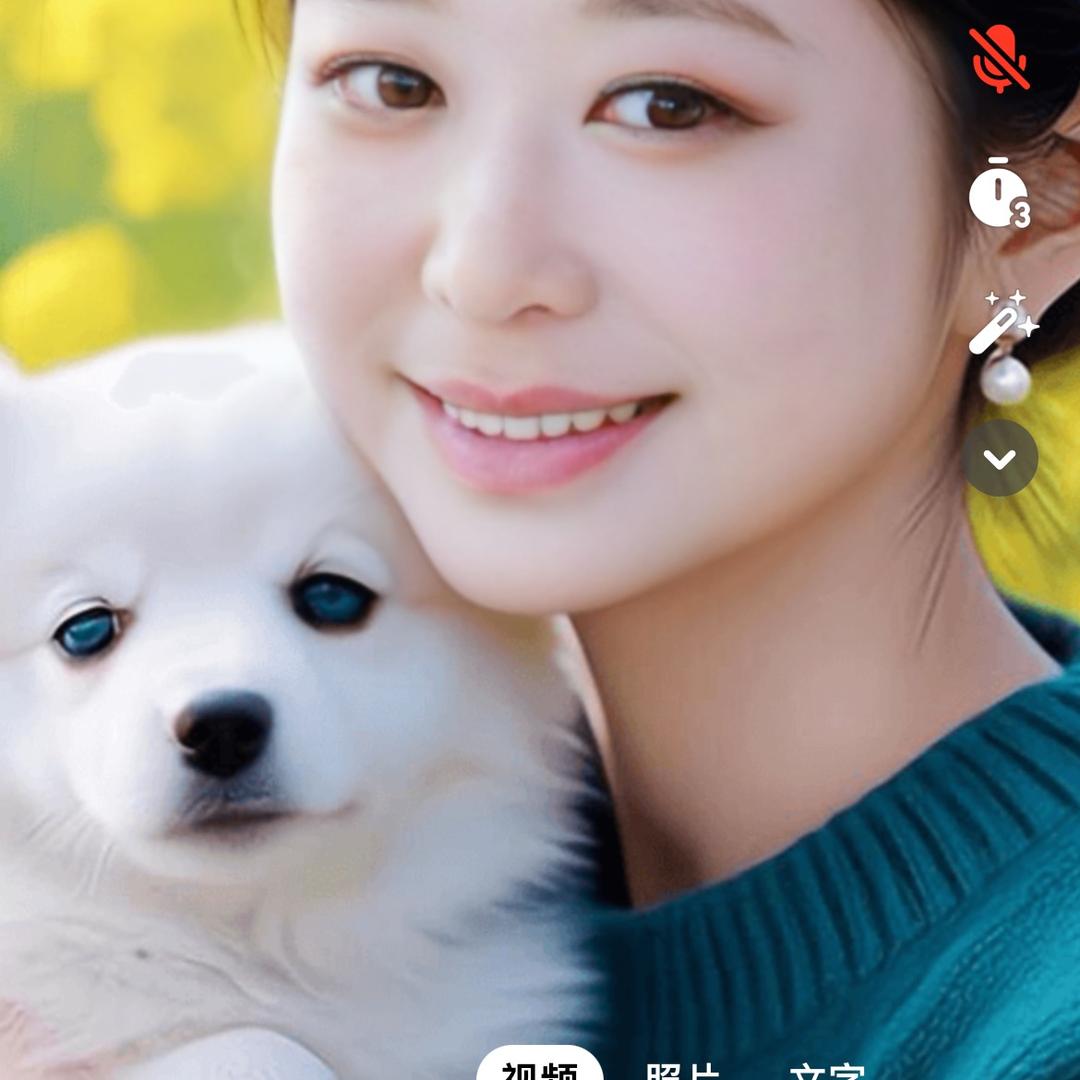Image resolution: width=1080 pixels, height=1080 pixels.
Task: Open the magic wand beautify effects
Action: (x=1004, y=322)
